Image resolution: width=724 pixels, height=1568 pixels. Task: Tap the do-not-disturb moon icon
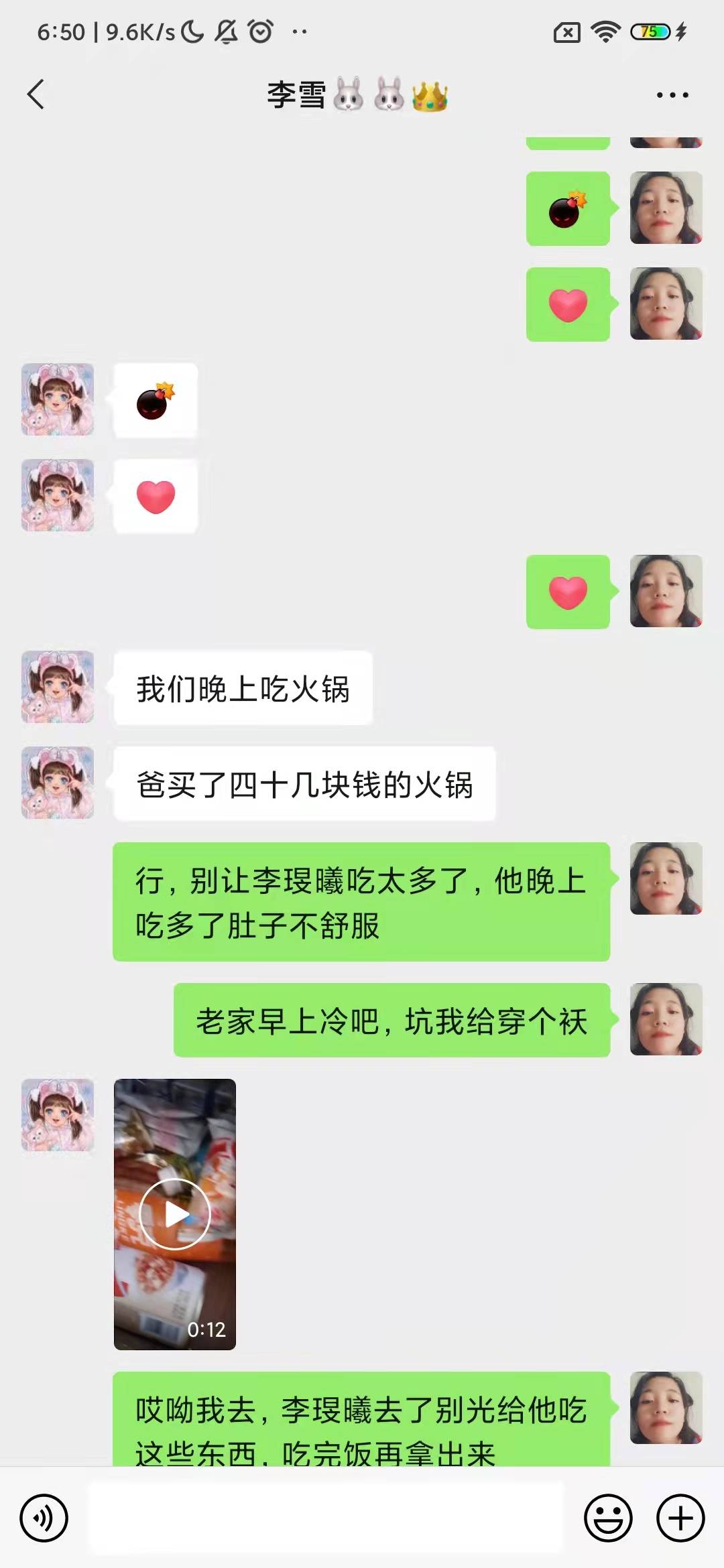click(x=191, y=29)
